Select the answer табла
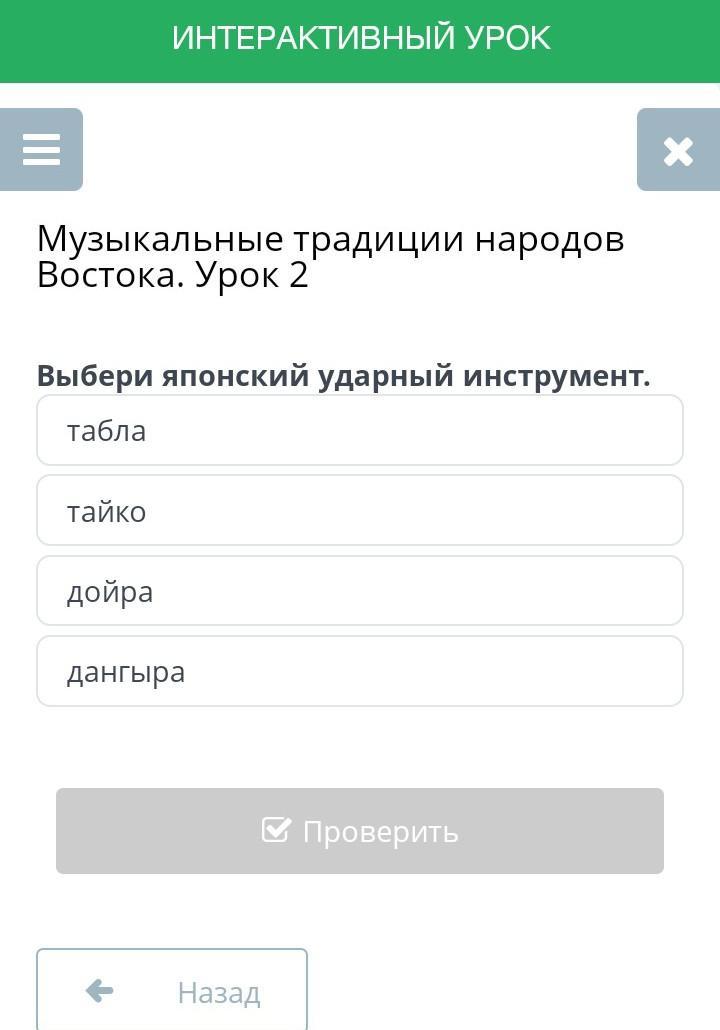The width and height of the screenshot is (720, 1030). (360, 431)
